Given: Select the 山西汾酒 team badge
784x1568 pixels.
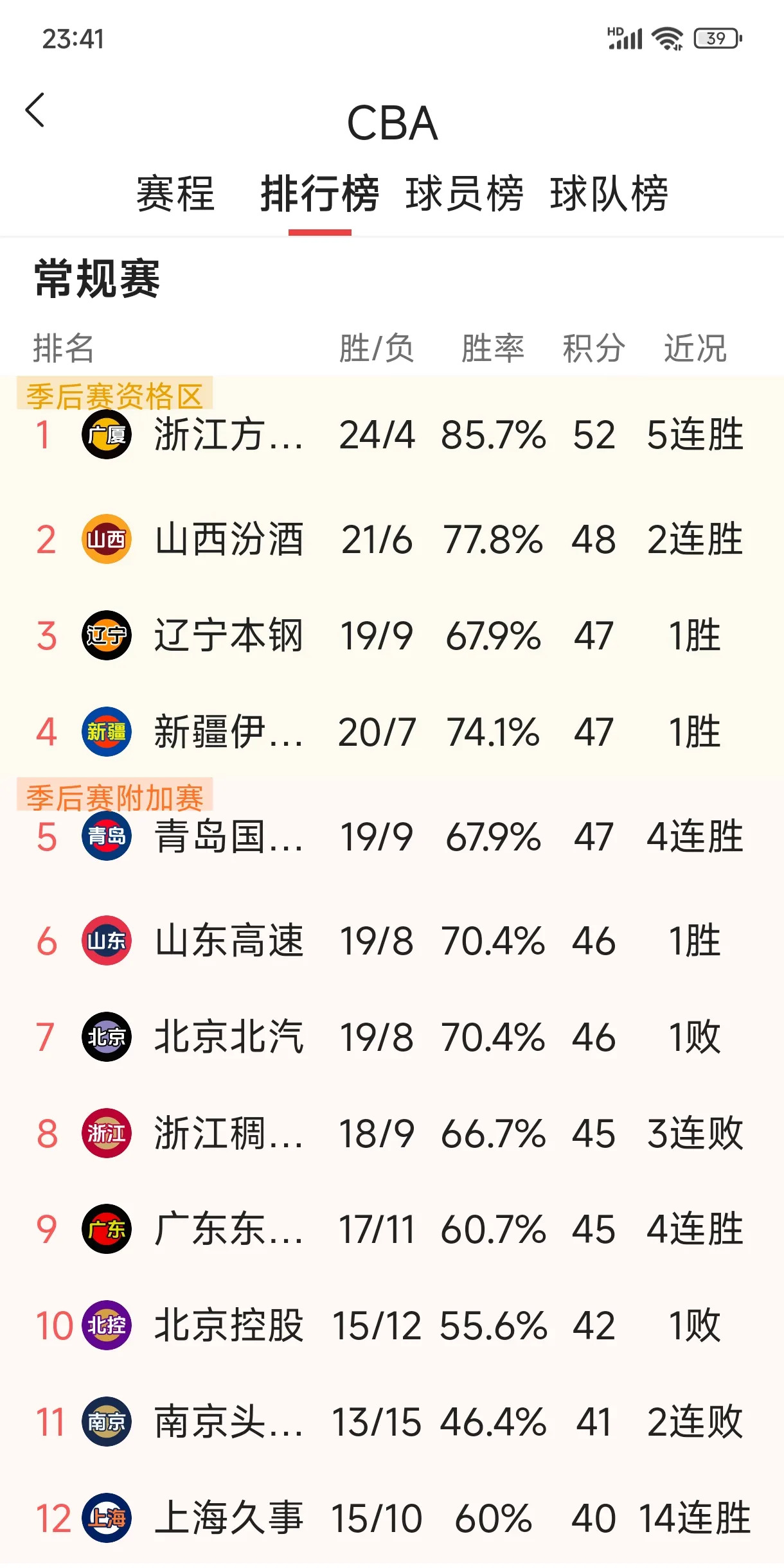Looking at the screenshot, I should [x=107, y=540].
